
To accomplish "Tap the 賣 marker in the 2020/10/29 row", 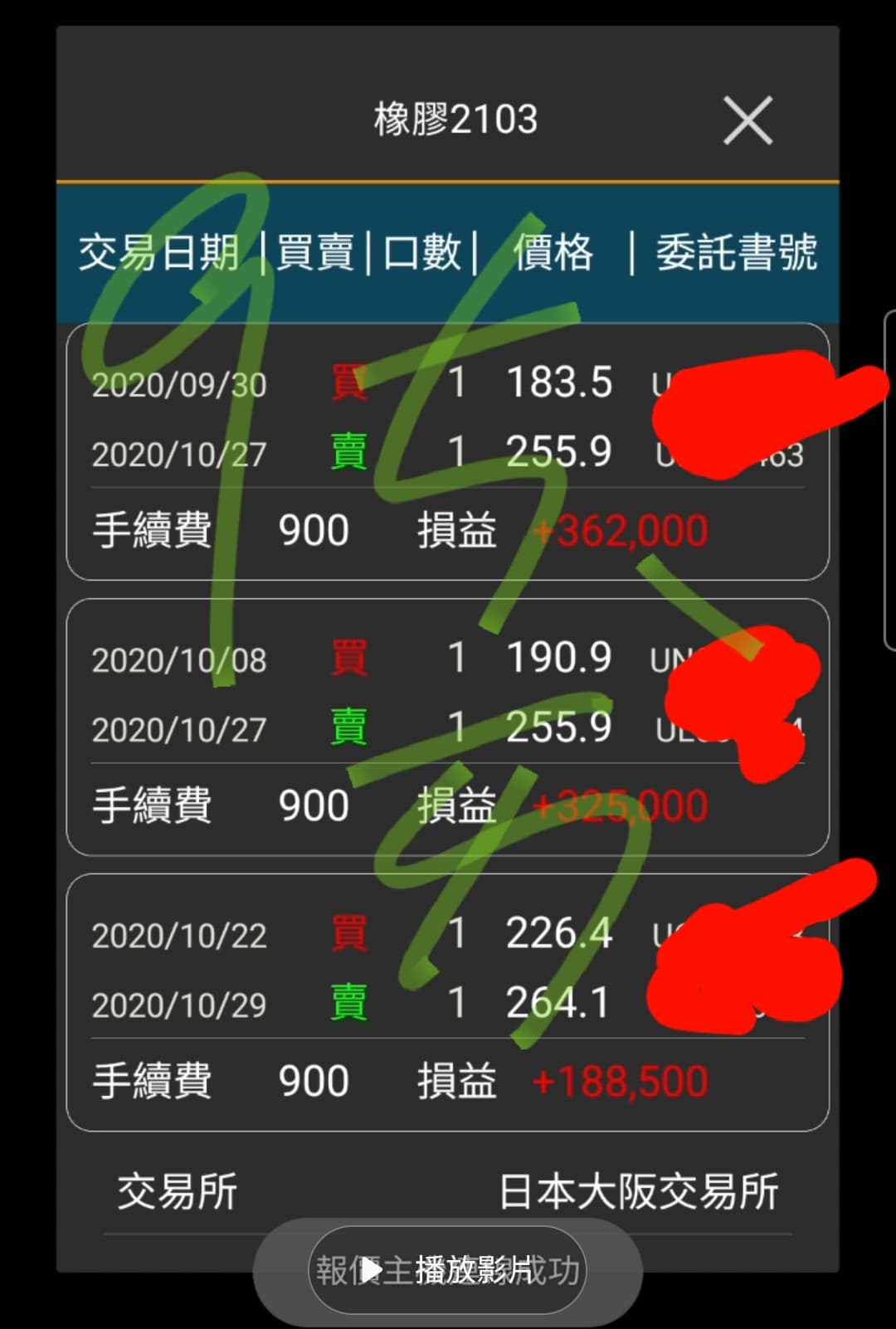I will point(348,1001).
